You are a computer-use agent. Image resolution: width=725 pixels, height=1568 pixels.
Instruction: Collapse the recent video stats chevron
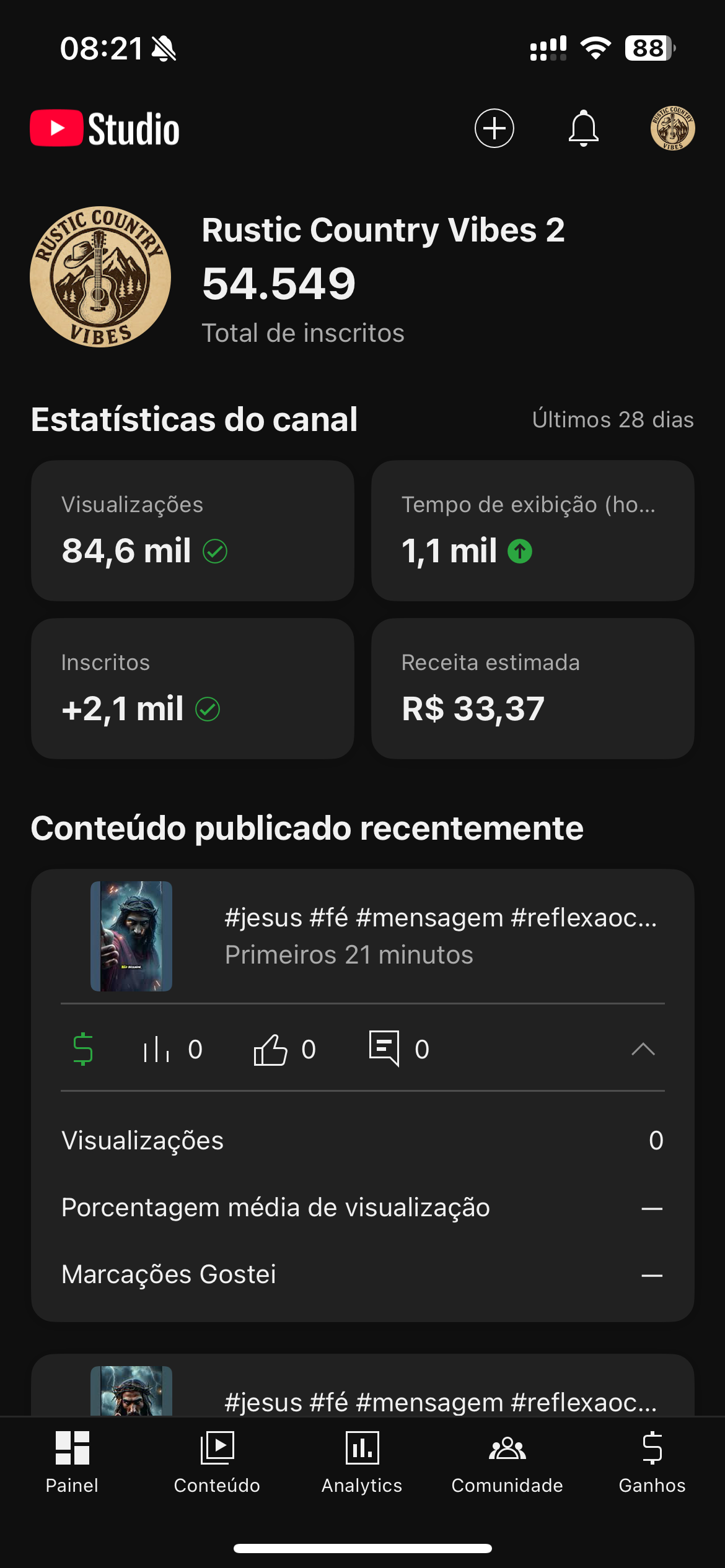[x=643, y=1049]
